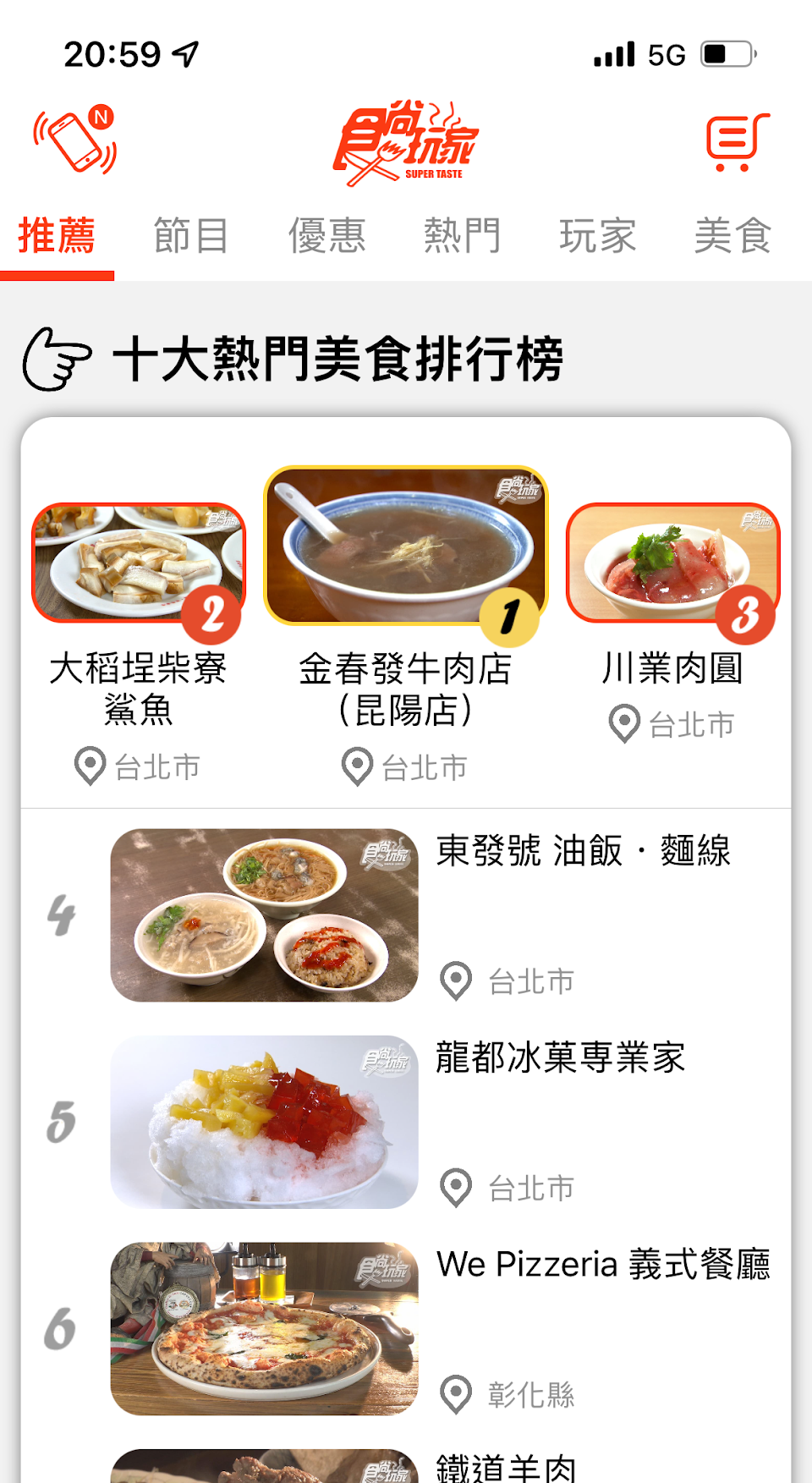Viewport: 812px width, 1483px height.
Task: Select the 推薦 tab
Action: pyautogui.click(x=57, y=236)
